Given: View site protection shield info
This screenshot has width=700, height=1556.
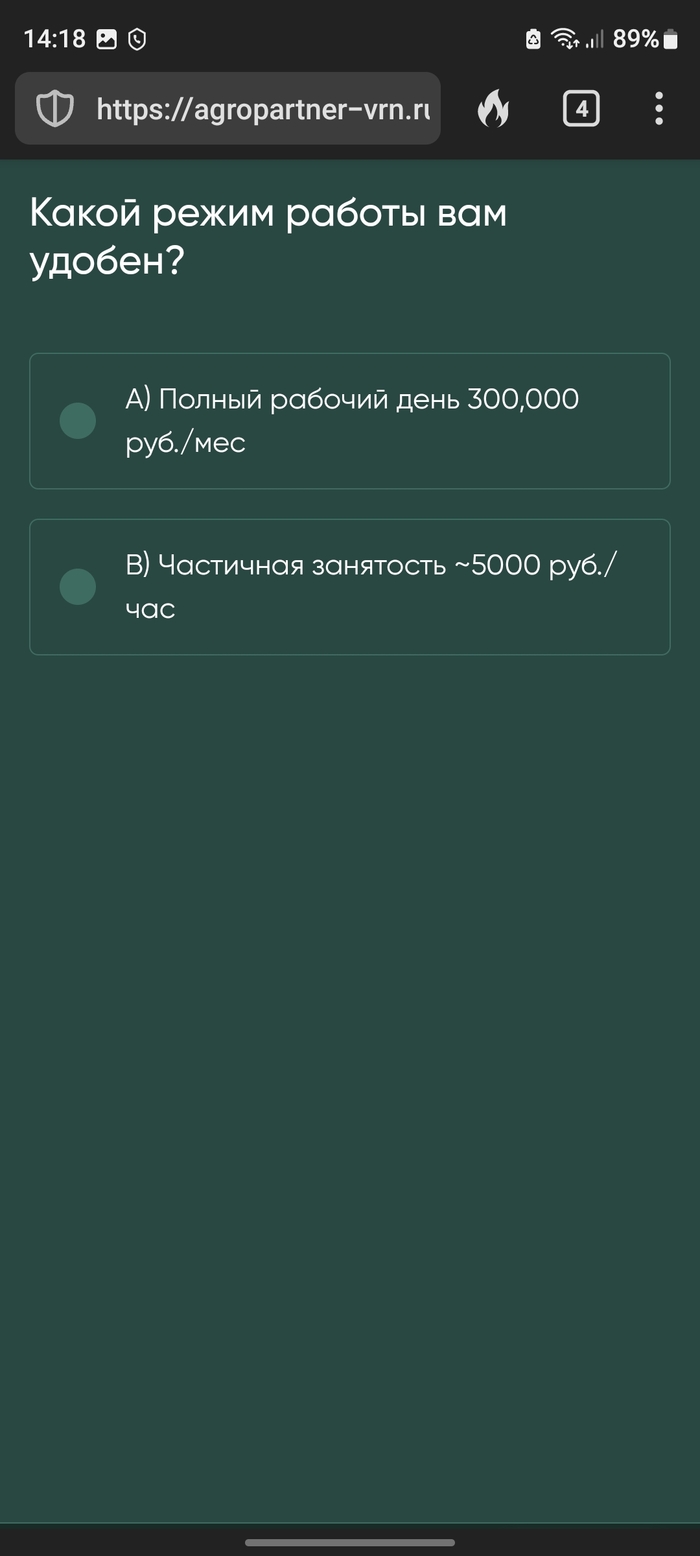Looking at the screenshot, I should tap(55, 109).
